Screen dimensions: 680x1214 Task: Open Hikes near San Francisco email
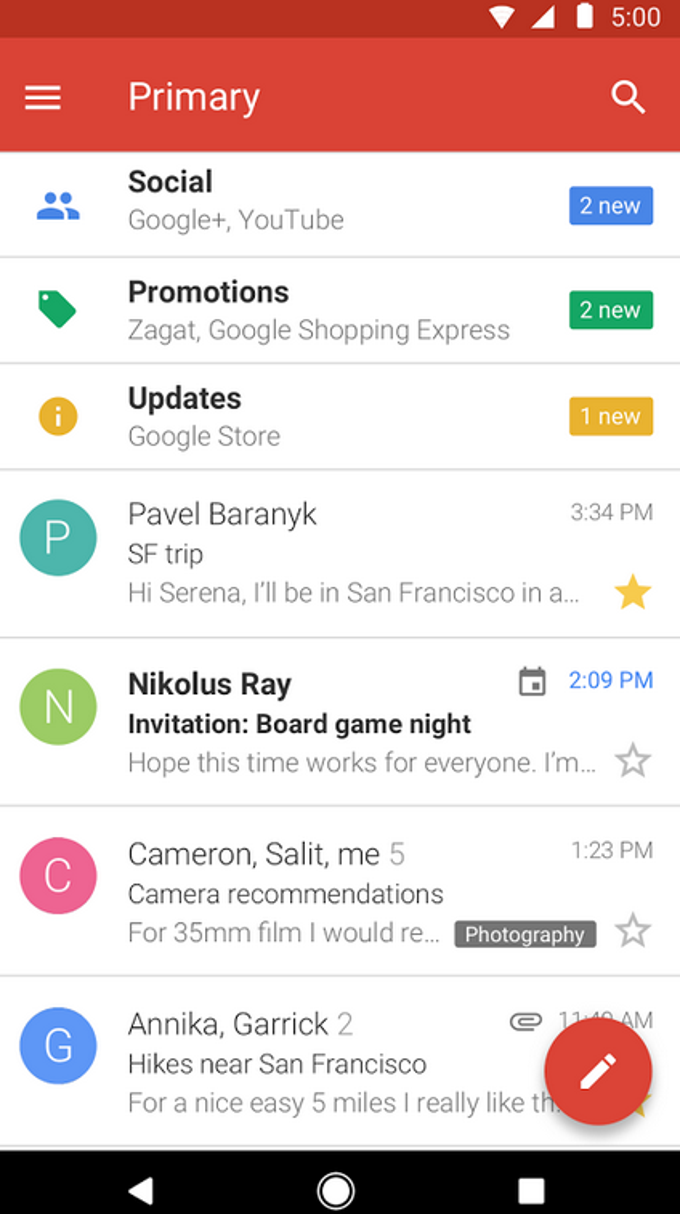[x=300, y=1062]
